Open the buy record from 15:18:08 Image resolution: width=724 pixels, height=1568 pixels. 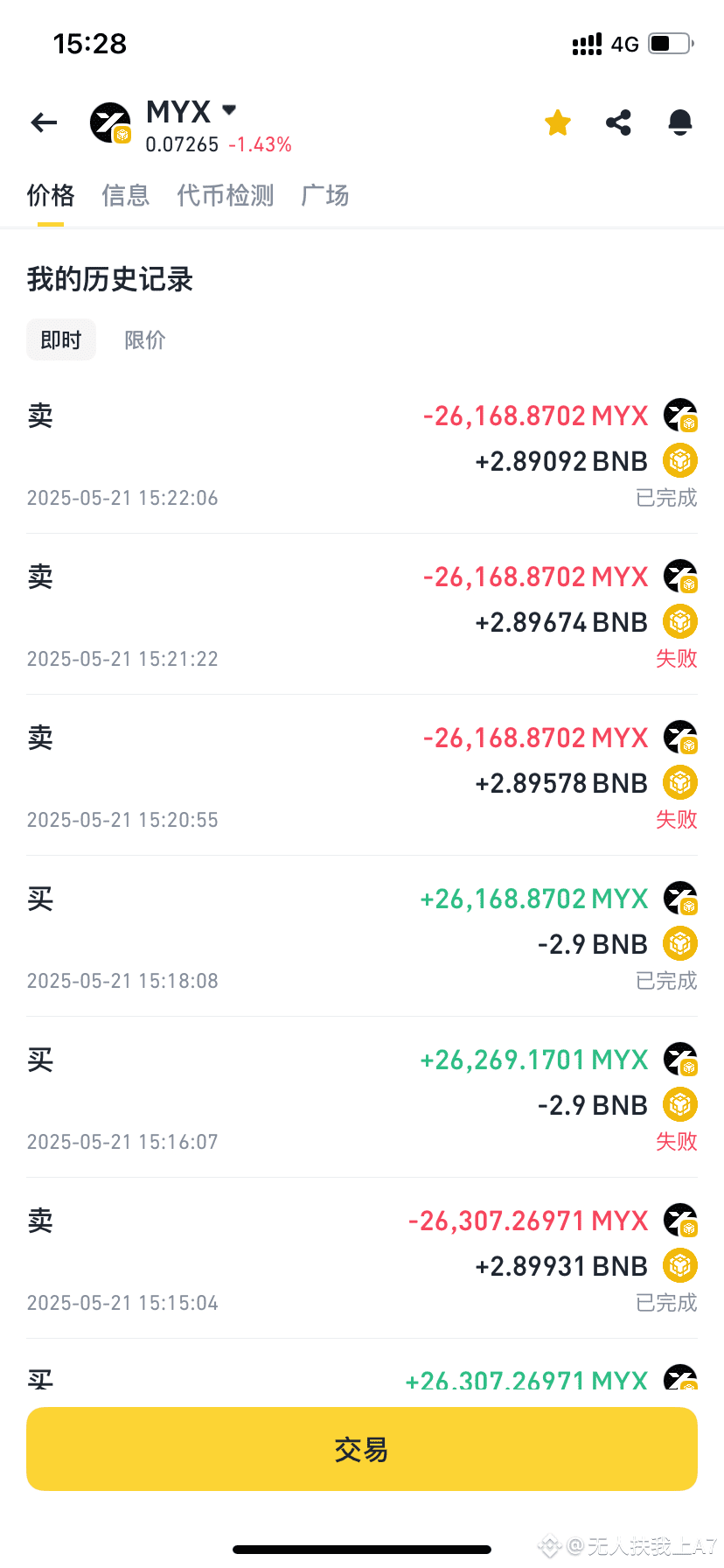[362, 937]
